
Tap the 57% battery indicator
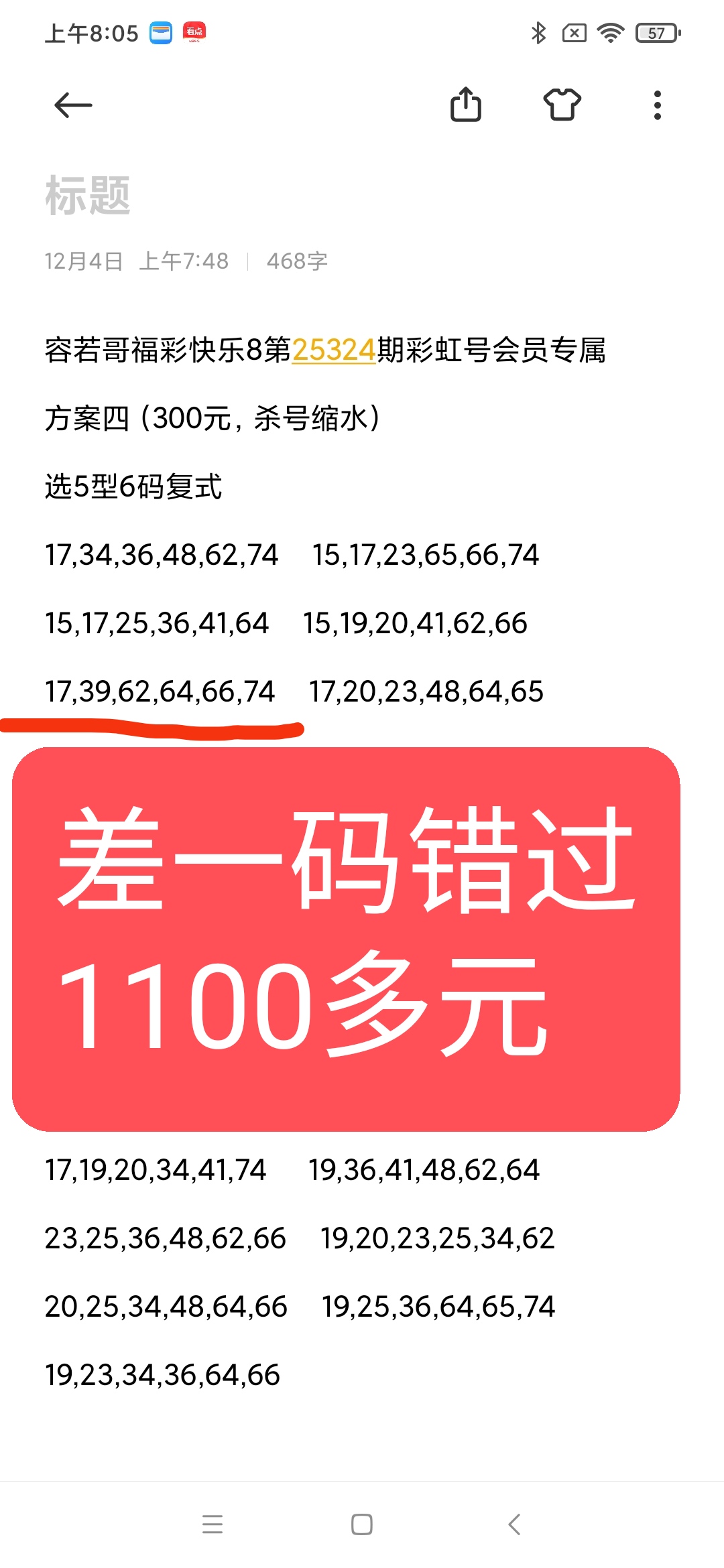[x=655, y=31]
